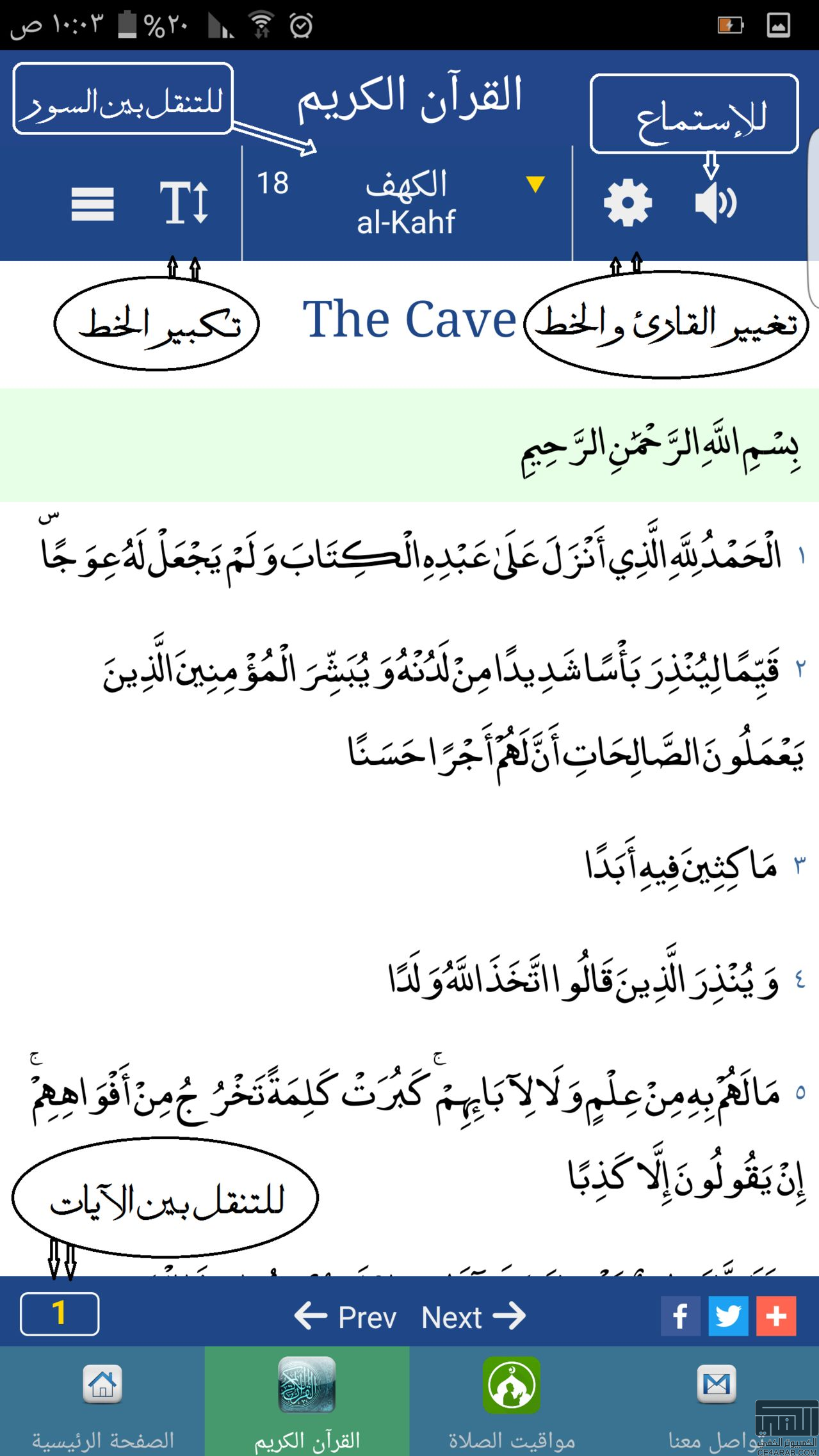The width and height of the screenshot is (819, 1456).
Task: Open تواصل معنا tab
Action: (x=716, y=1402)
